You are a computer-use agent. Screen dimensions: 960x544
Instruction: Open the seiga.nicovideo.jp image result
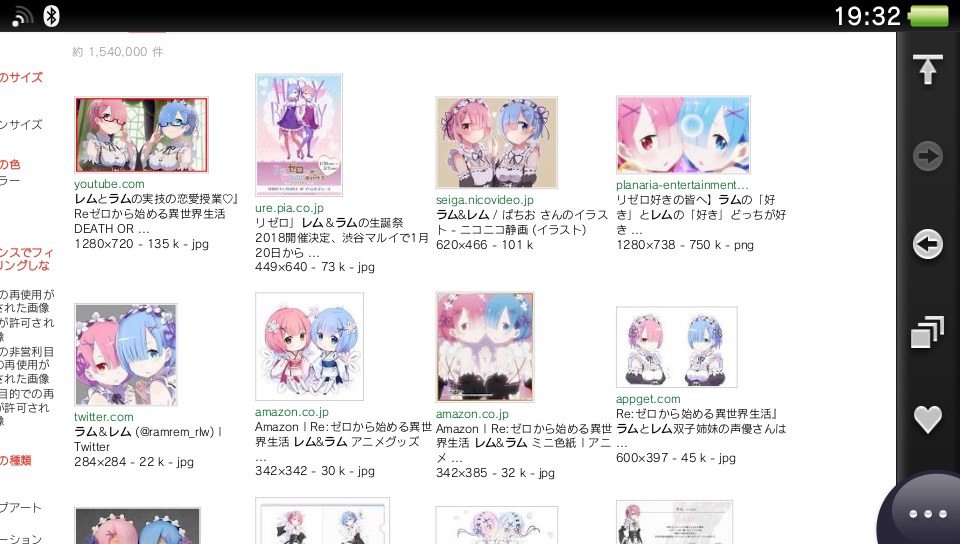click(x=496, y=143)
